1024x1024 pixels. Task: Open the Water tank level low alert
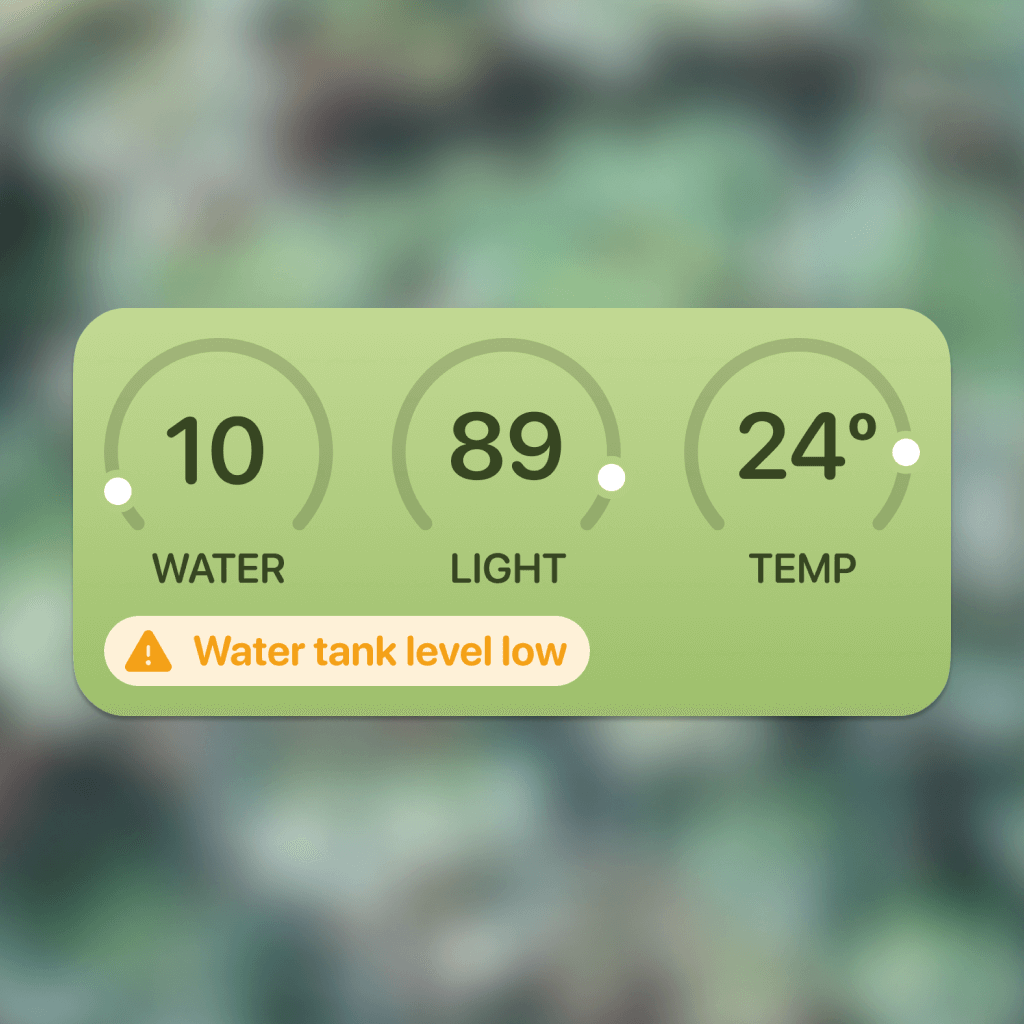347,651
